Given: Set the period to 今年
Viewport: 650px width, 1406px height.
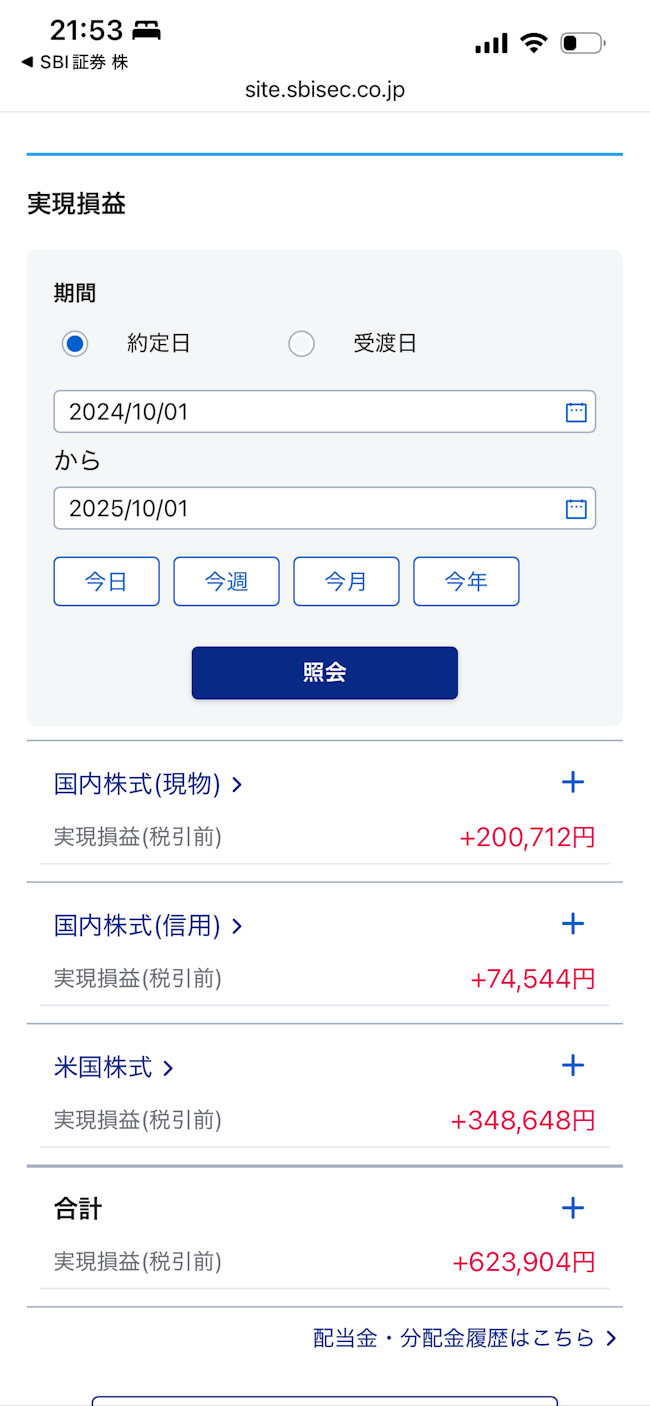Looking at the screenshot, I should pyautogui.click(x=466, y=581).
